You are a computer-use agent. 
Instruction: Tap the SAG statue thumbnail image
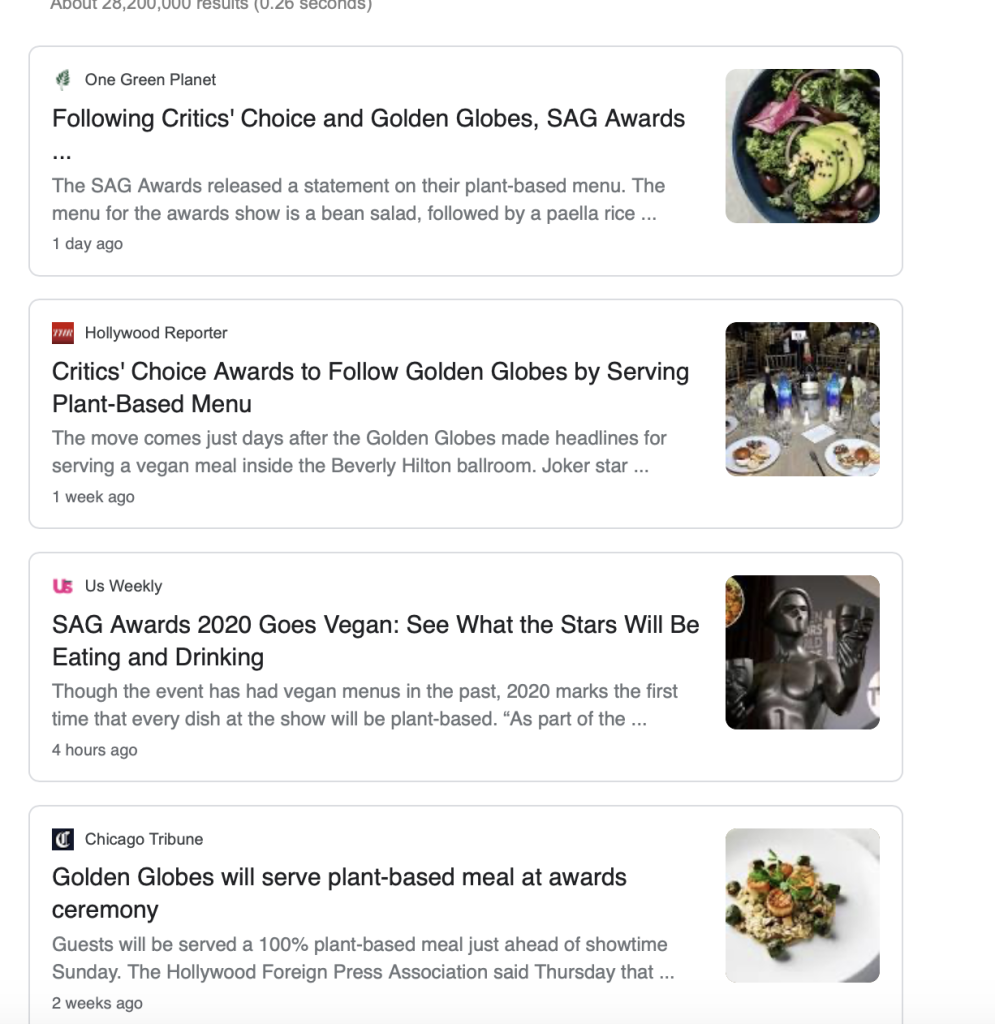[x=802, y=652]
